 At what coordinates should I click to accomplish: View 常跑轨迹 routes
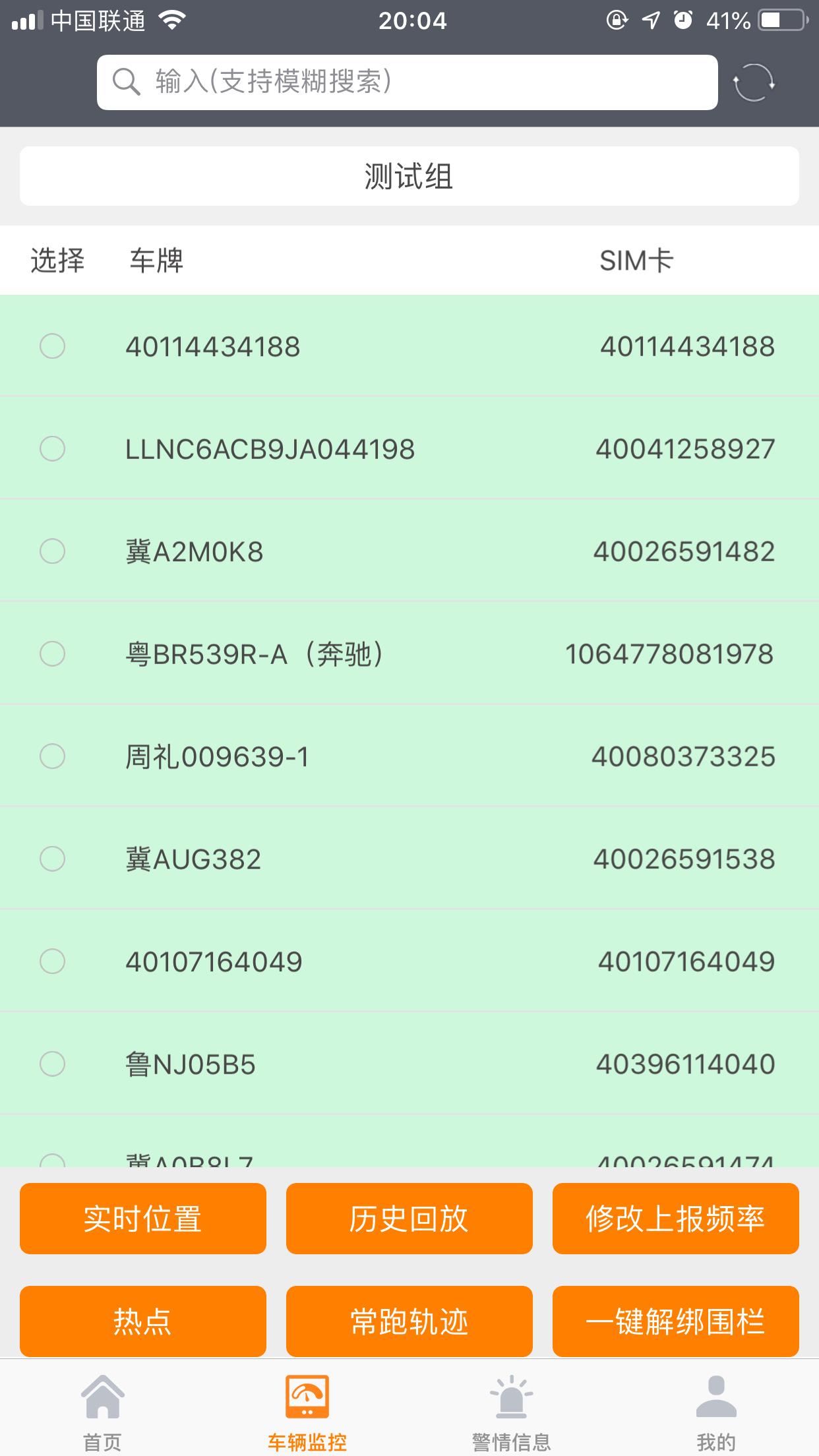pos(409,1321)
